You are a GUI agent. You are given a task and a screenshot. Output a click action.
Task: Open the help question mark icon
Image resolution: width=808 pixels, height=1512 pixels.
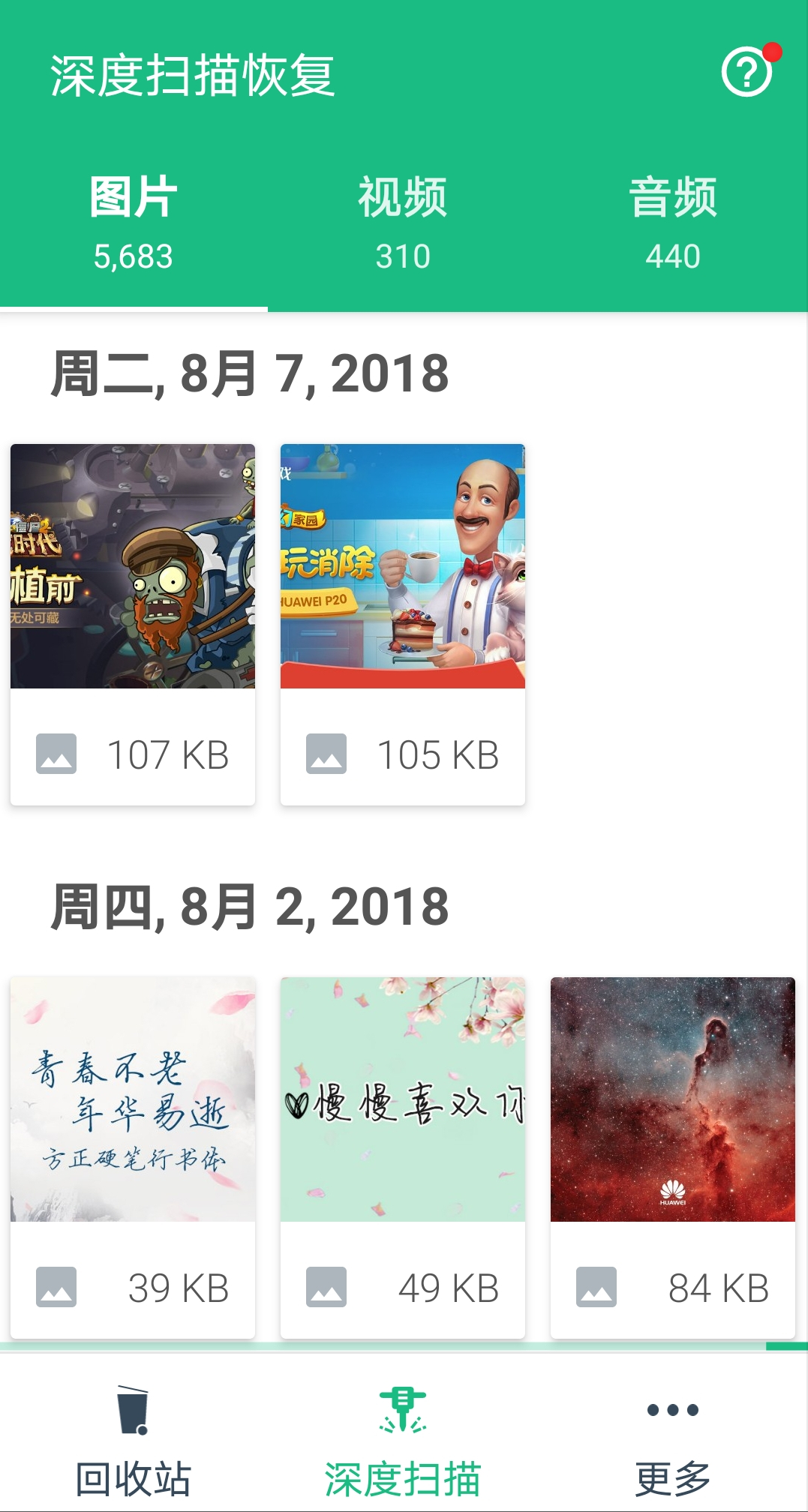click(746, 73)
